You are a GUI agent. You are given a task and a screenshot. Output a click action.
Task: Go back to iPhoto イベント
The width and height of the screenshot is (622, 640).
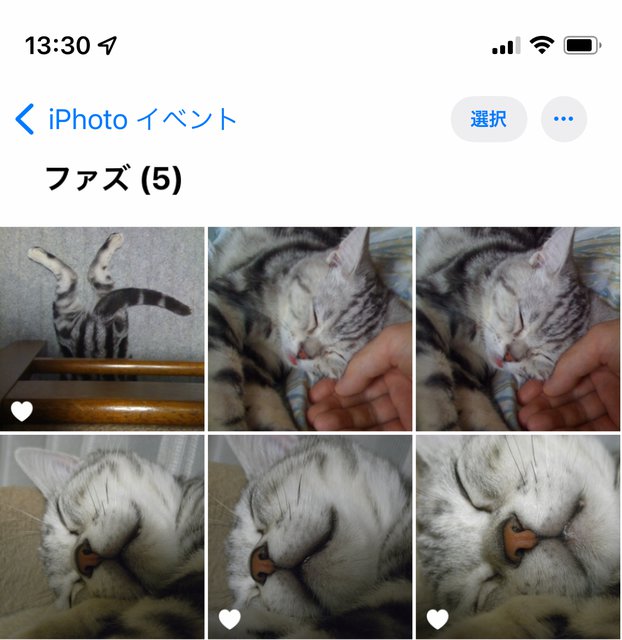[x=126, y=120]
